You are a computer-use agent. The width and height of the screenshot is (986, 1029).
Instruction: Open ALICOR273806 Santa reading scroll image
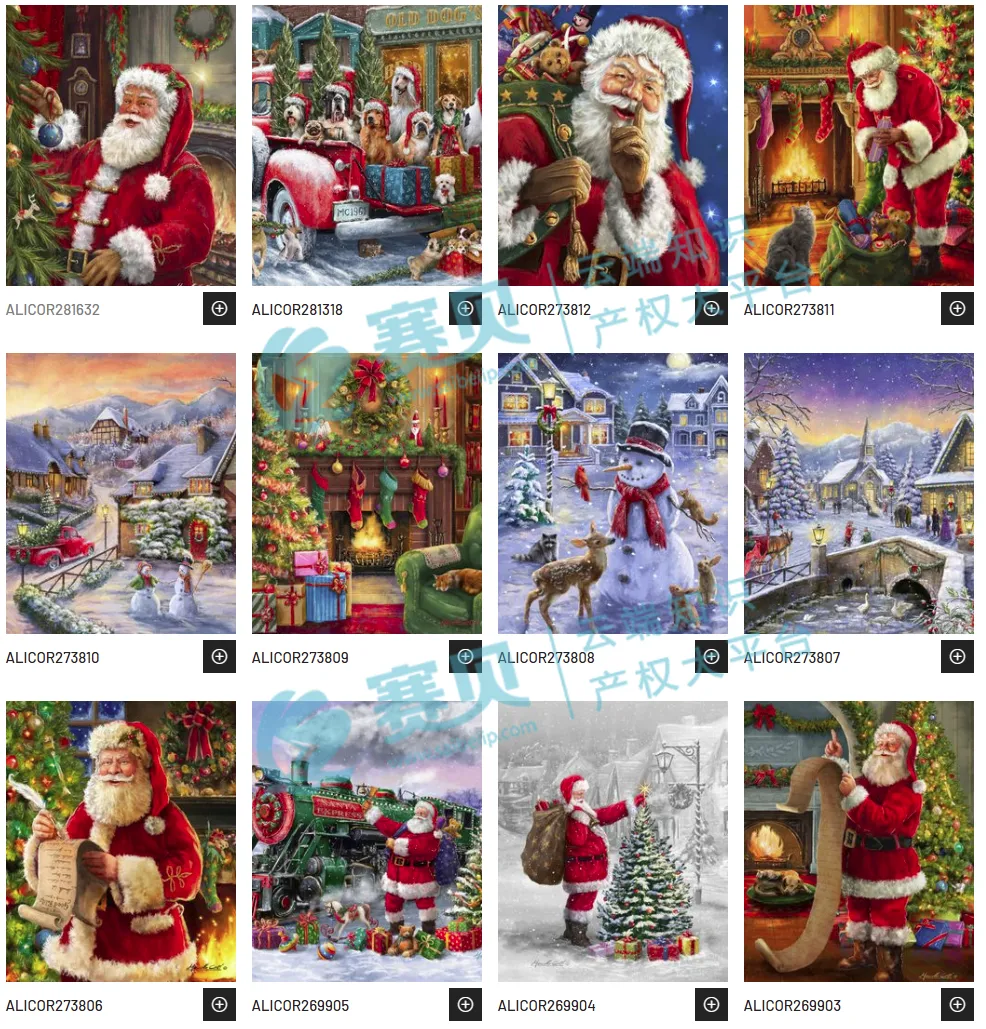click(x=121, y=841)
